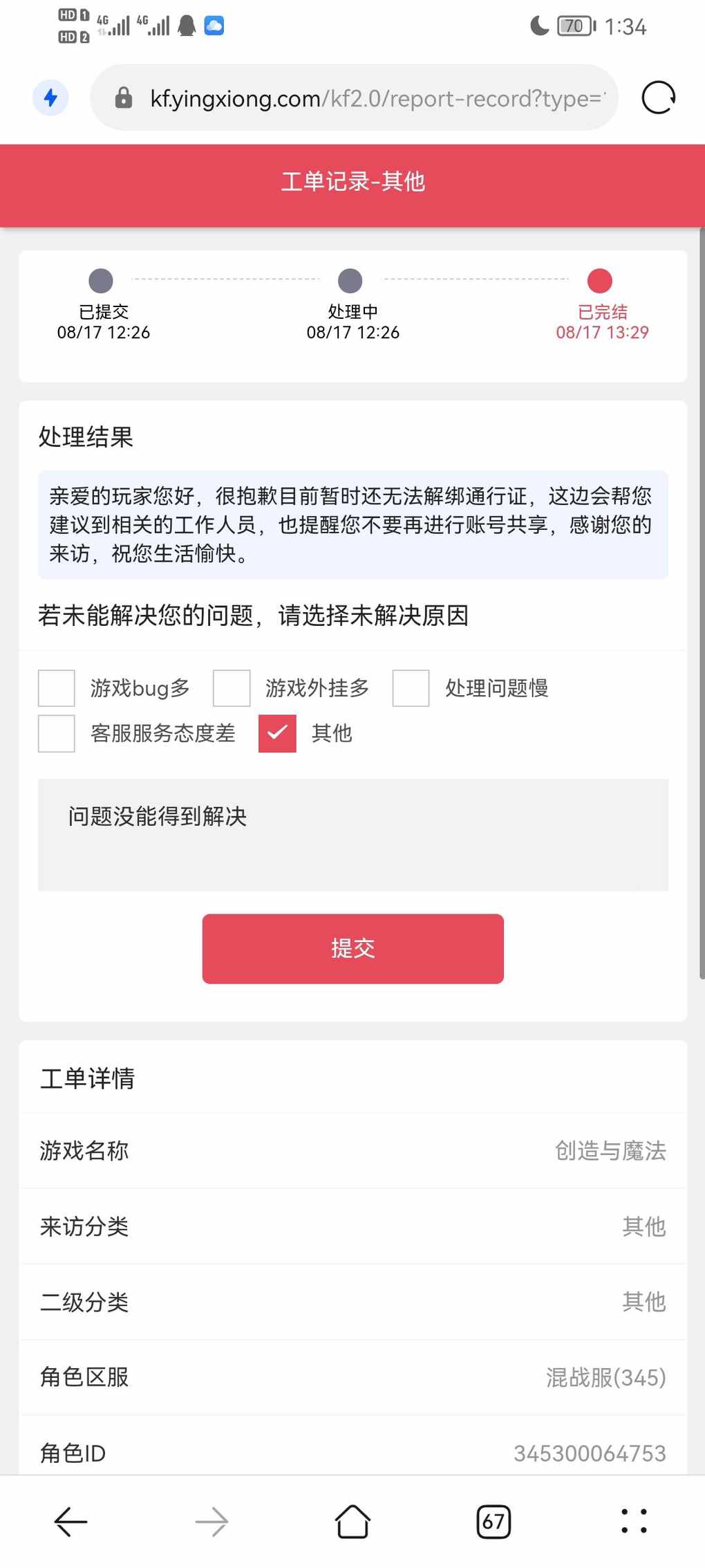This screenshot has height=1568, width=705.
Task: Uncheck the 其他 checkbox
Action: coord(277,733)
